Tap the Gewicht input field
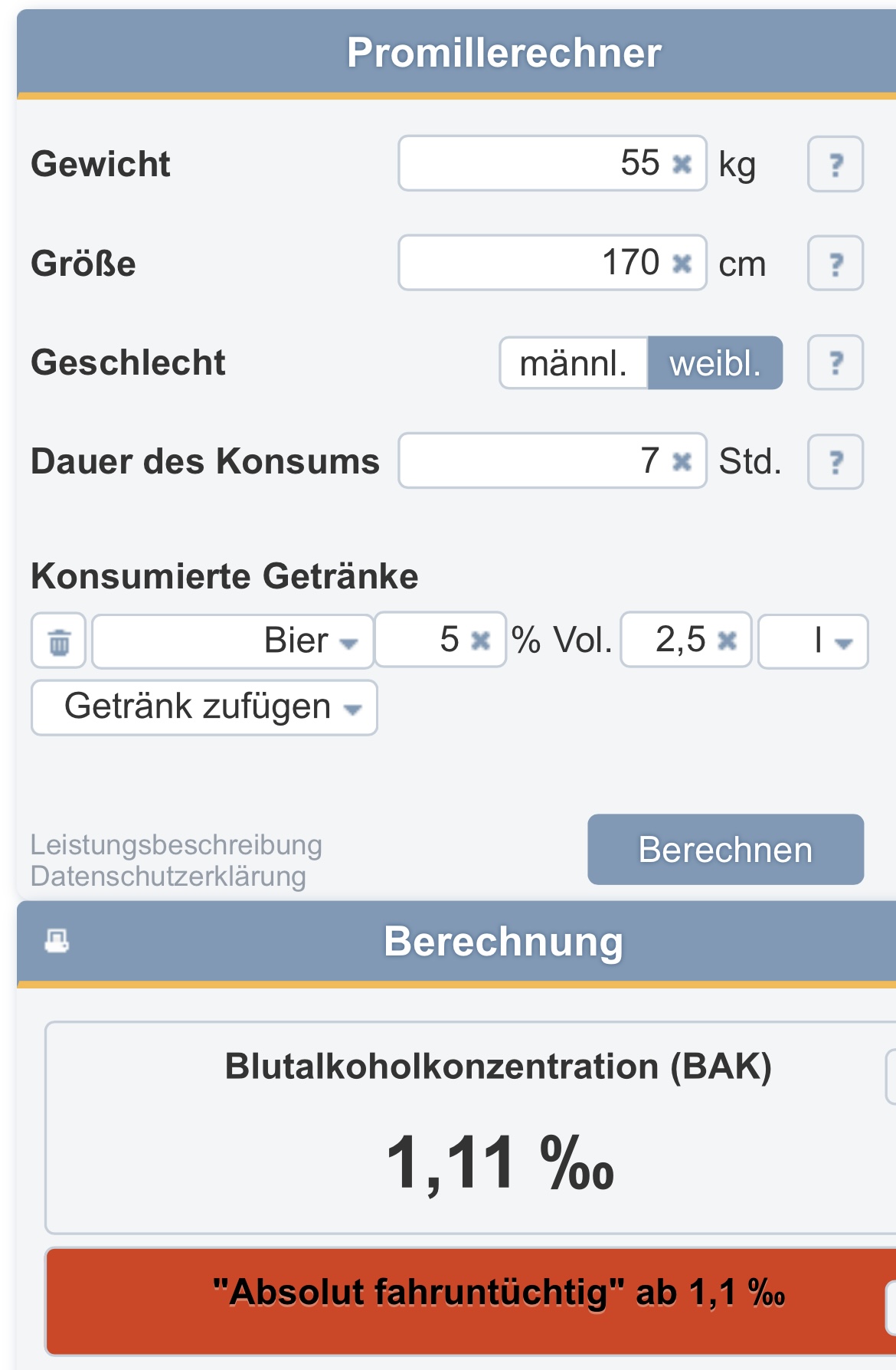The image size is (896, 1370). pyautogui.click(x=528, y=163)
